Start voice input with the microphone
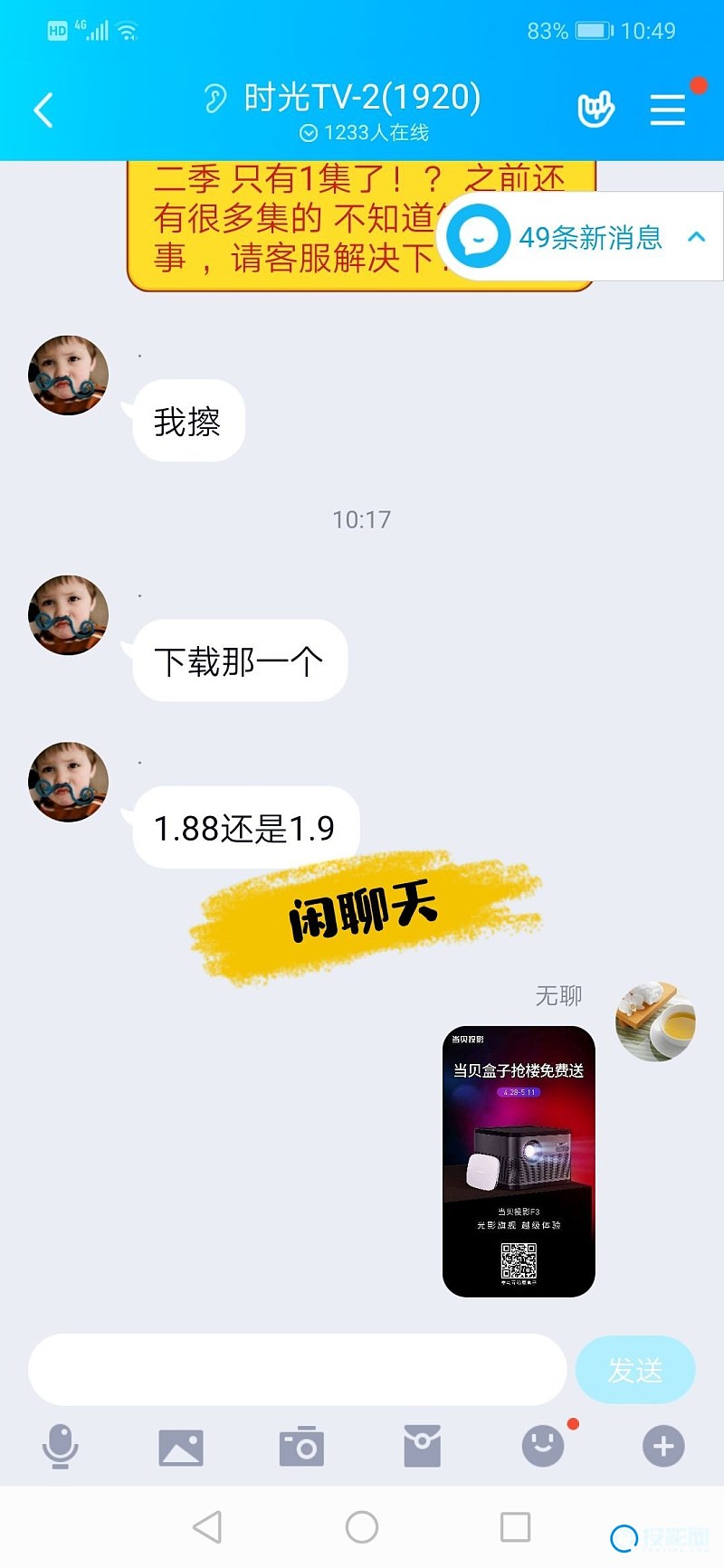Viewport: 724px width, 1568px height. [x=60, y=1446]
